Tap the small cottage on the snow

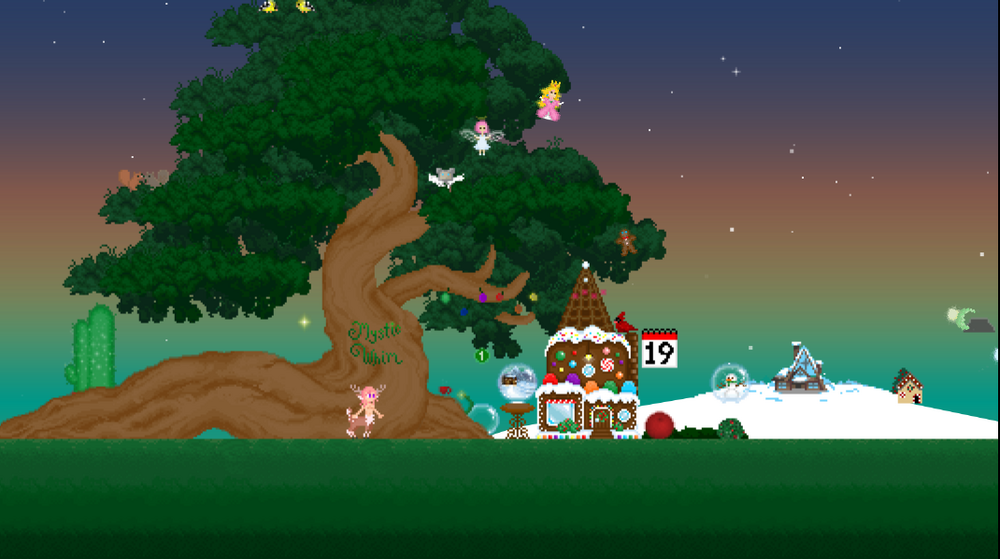pos(907,386)
